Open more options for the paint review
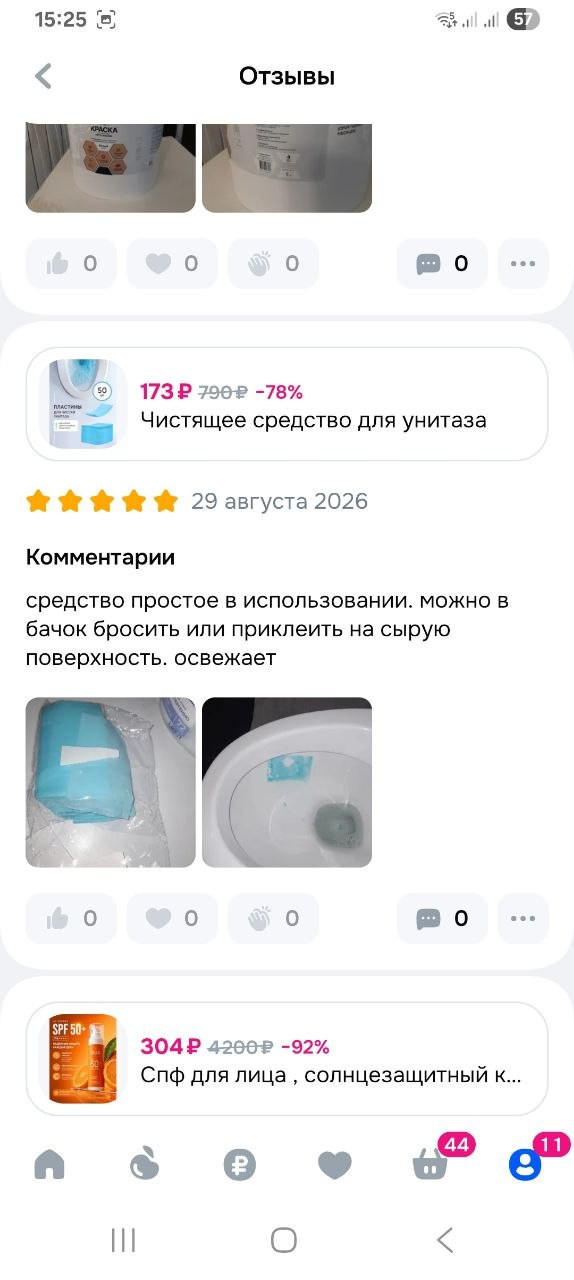This screenshot has height=1280, width=574. 523,264
